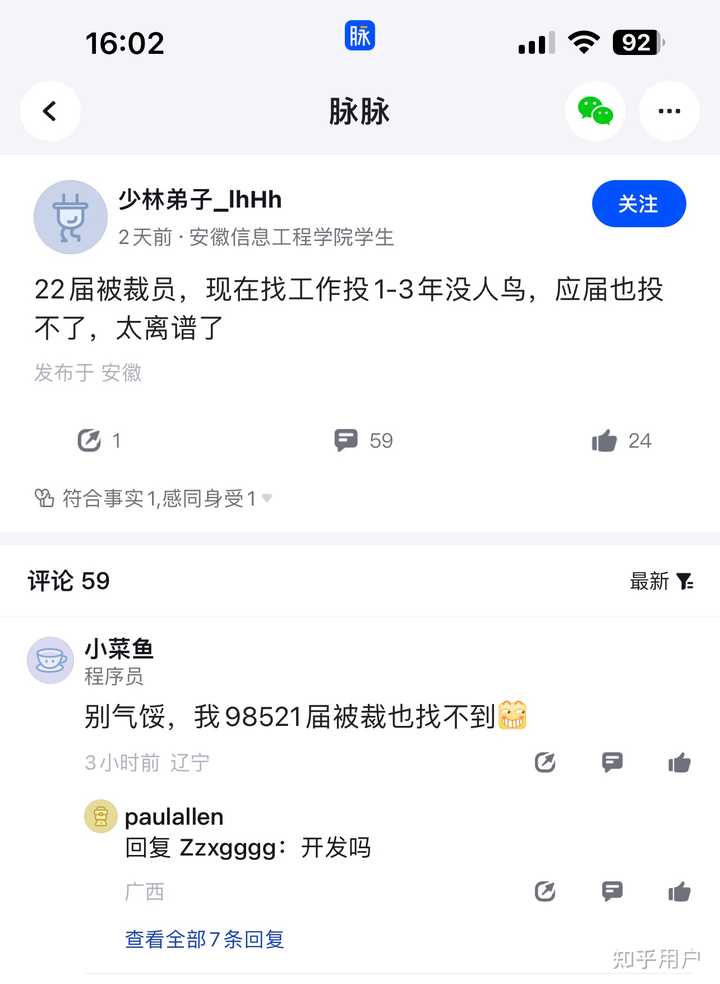Go back using the top arrow
The height and width of the screenshot is (984, 720).
(x=50, y=111)
